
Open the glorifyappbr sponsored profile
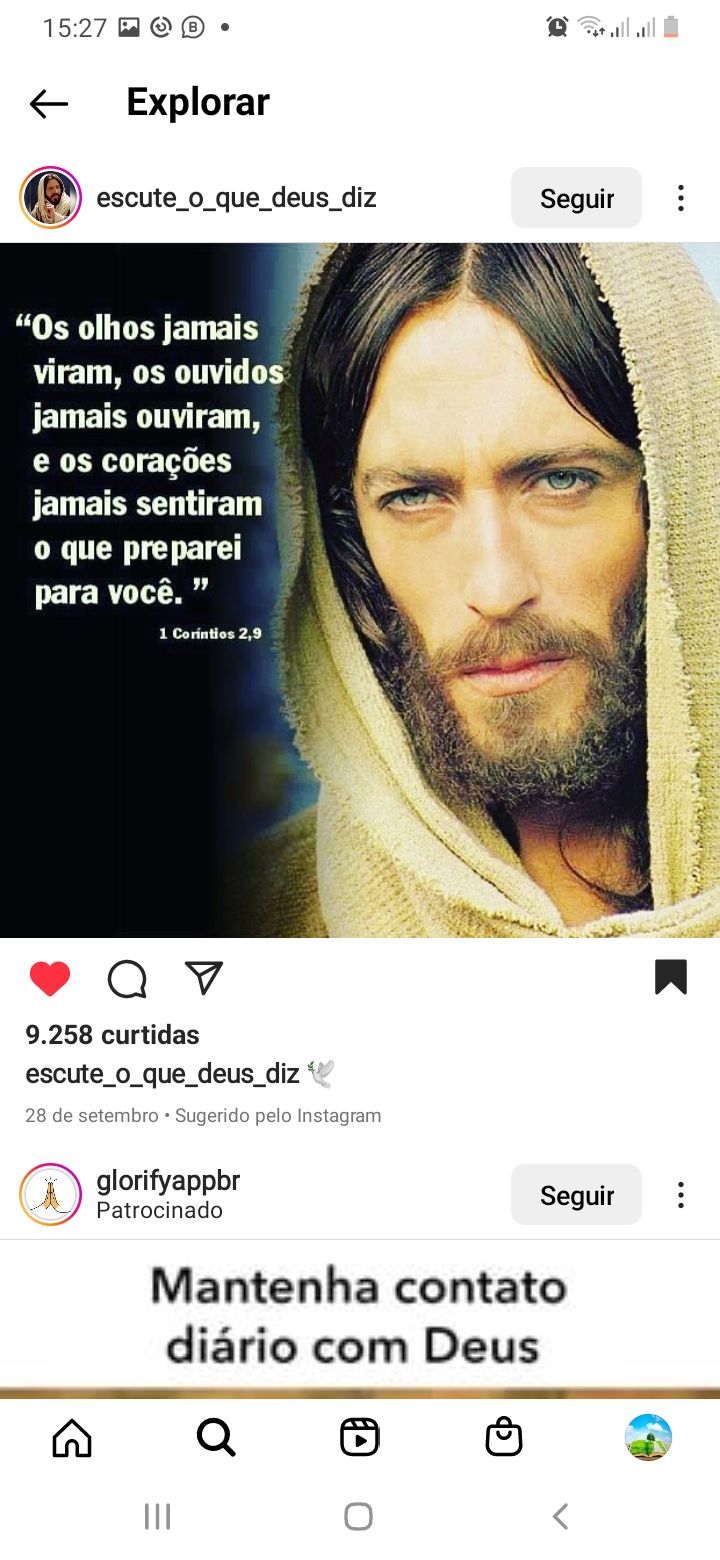click(x=168, y=1181)
